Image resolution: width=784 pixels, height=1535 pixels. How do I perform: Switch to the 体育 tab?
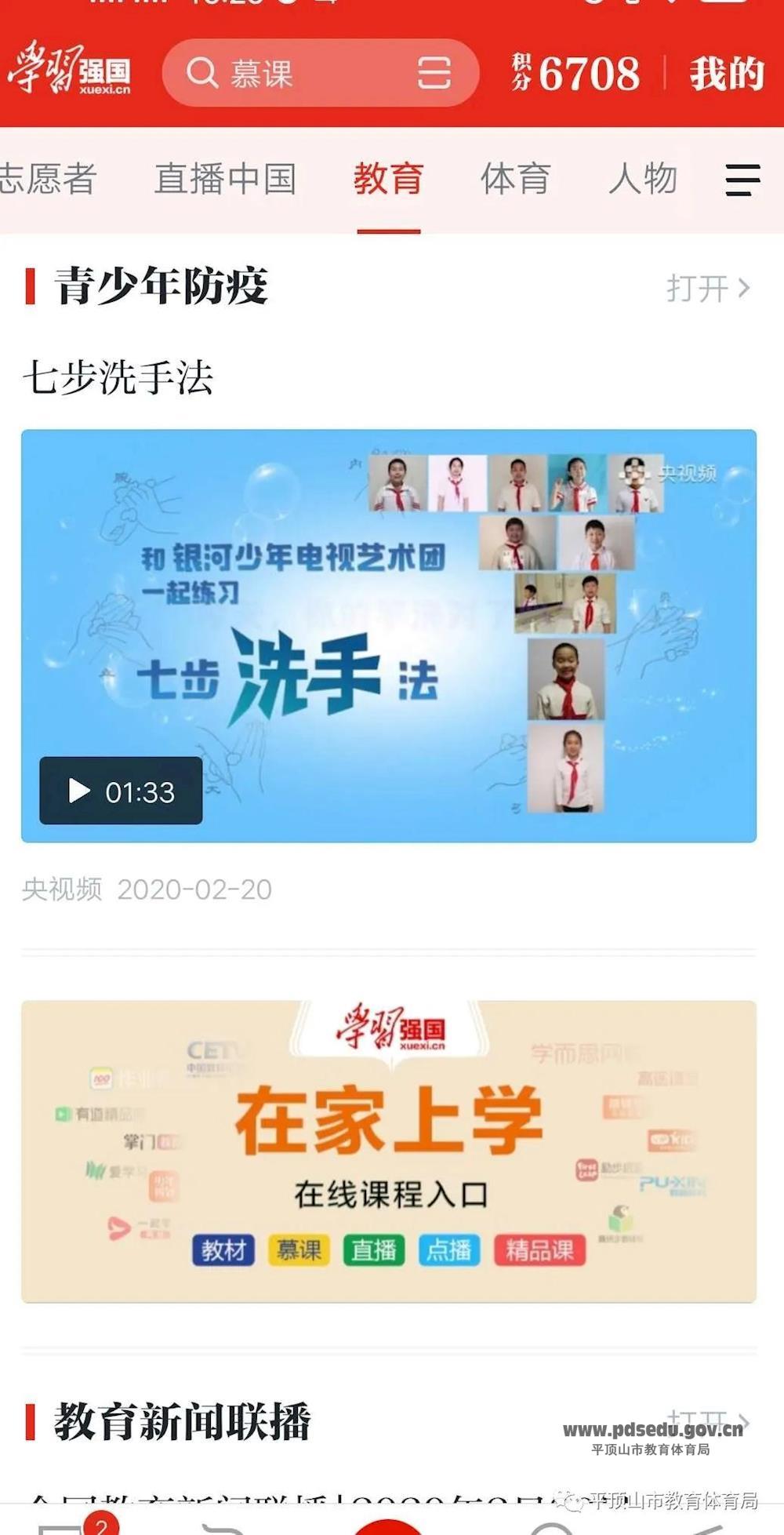pos(515,179)
